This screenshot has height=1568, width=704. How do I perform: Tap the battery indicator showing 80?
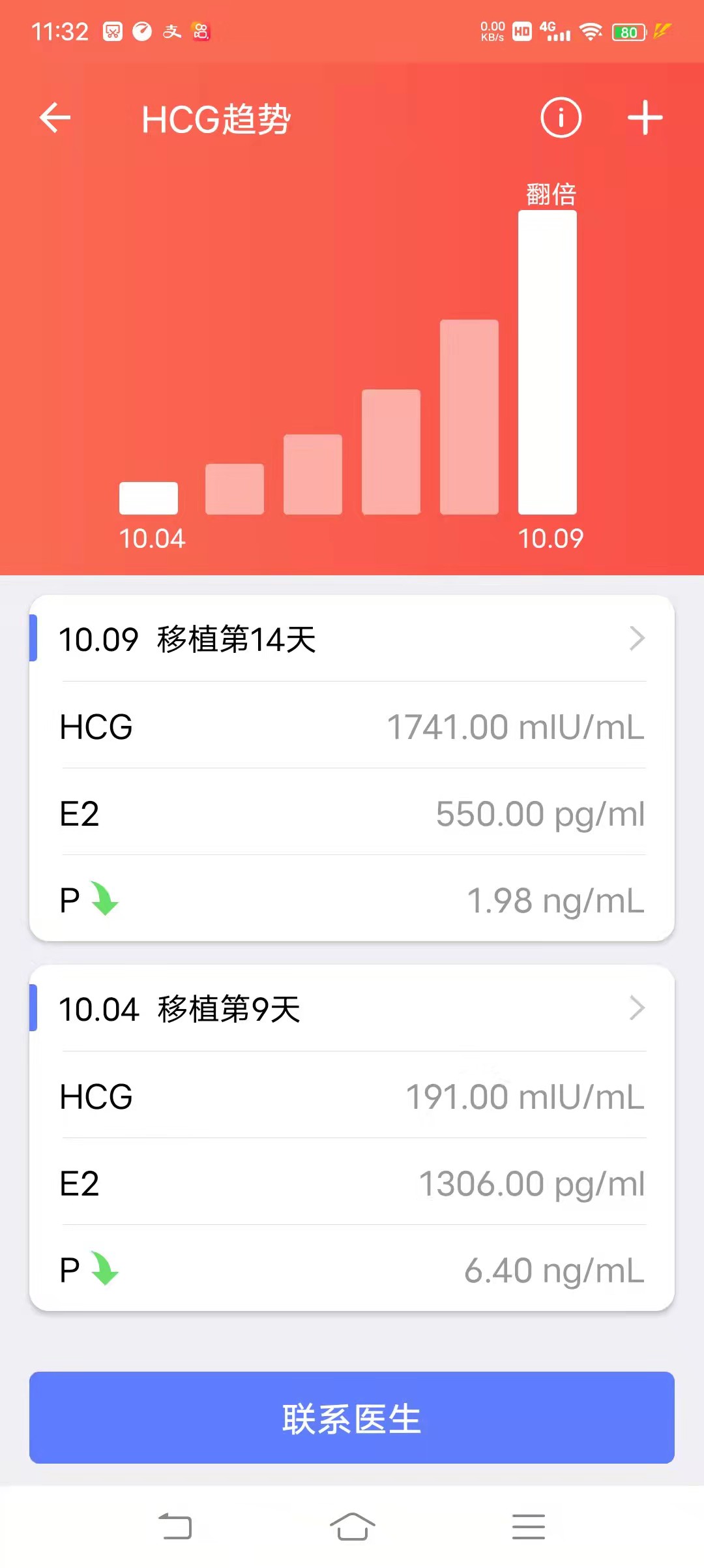[x=628, y=31]
